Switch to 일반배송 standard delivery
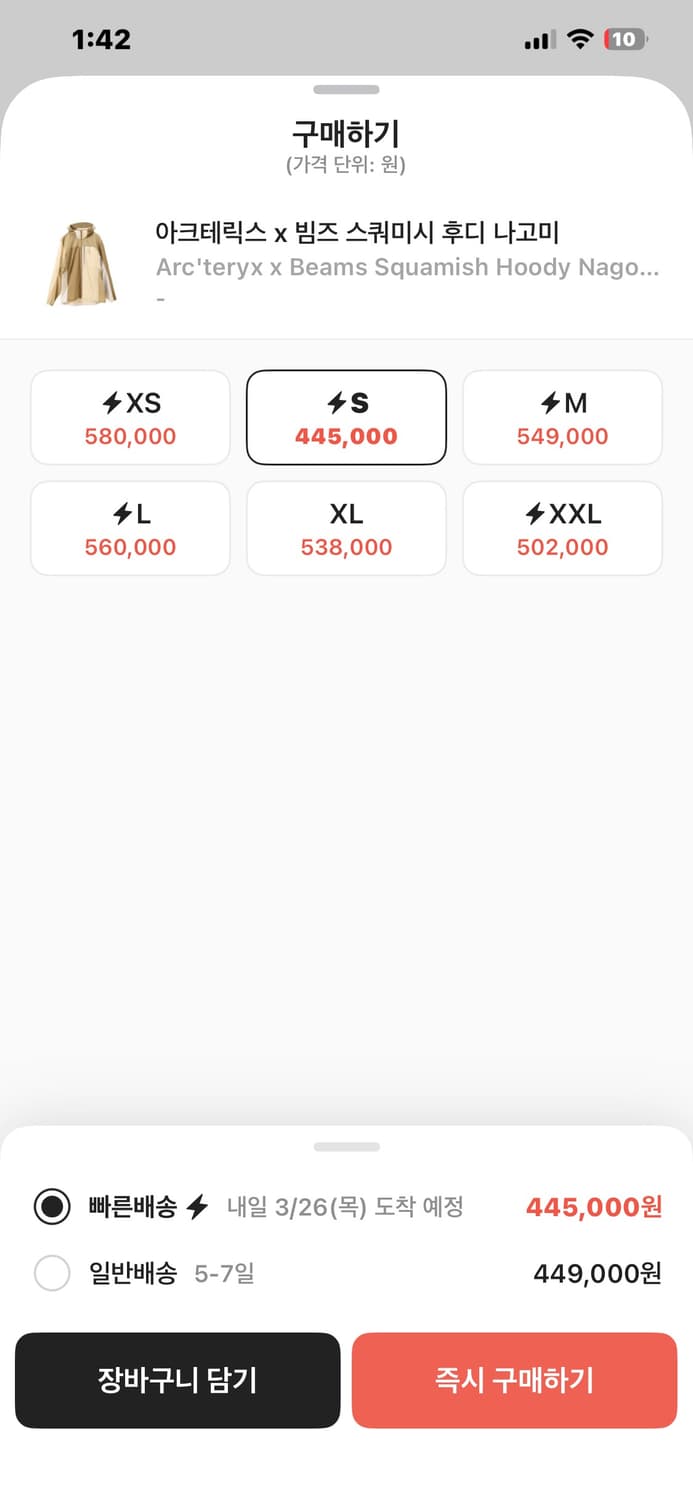This screenshot has height=1500, width=693. [52, 1274]
